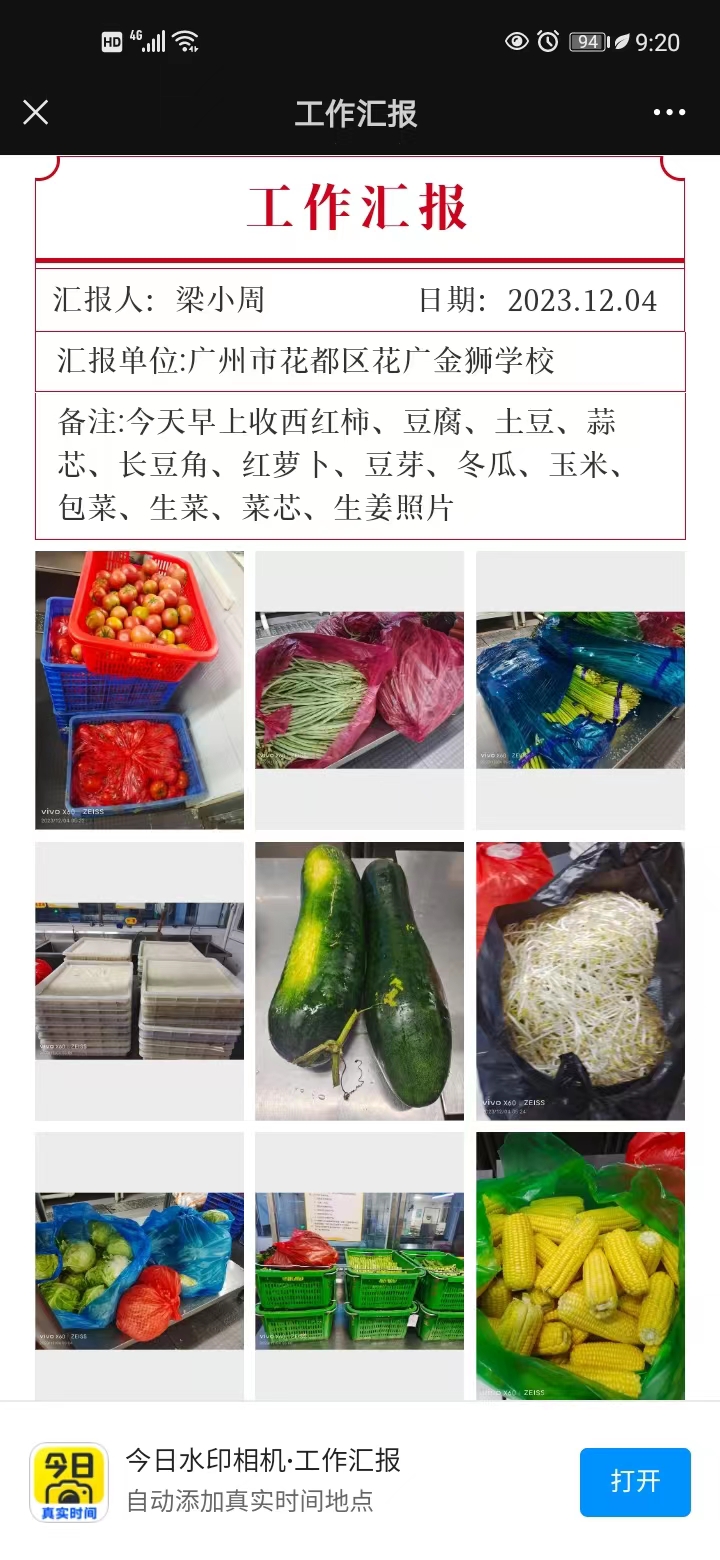This screenshot has width=720, height=1560.
Task: Enlarge the bean sprouts photo
Action: pos(580,981)
